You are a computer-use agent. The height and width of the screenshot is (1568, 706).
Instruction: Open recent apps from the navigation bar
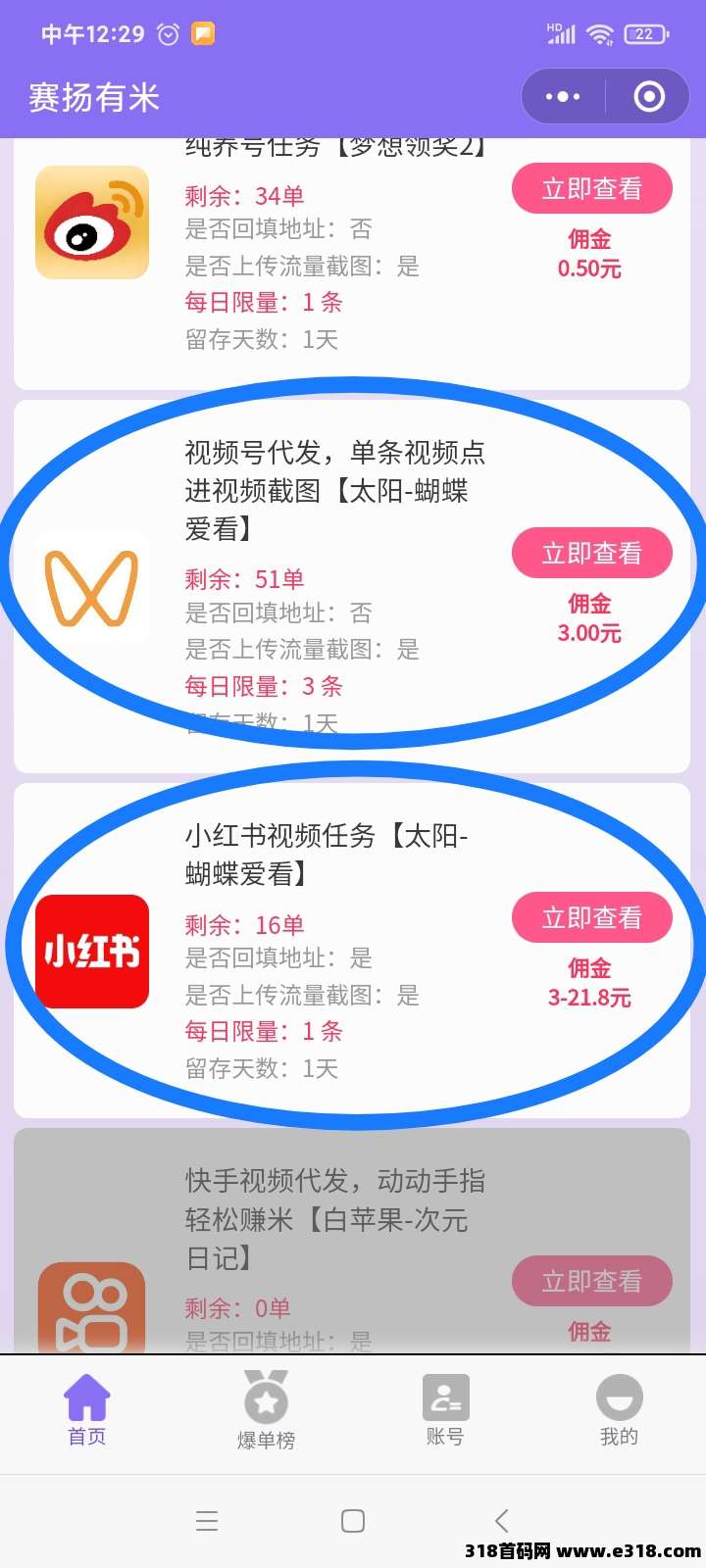tap(207, 1520)
